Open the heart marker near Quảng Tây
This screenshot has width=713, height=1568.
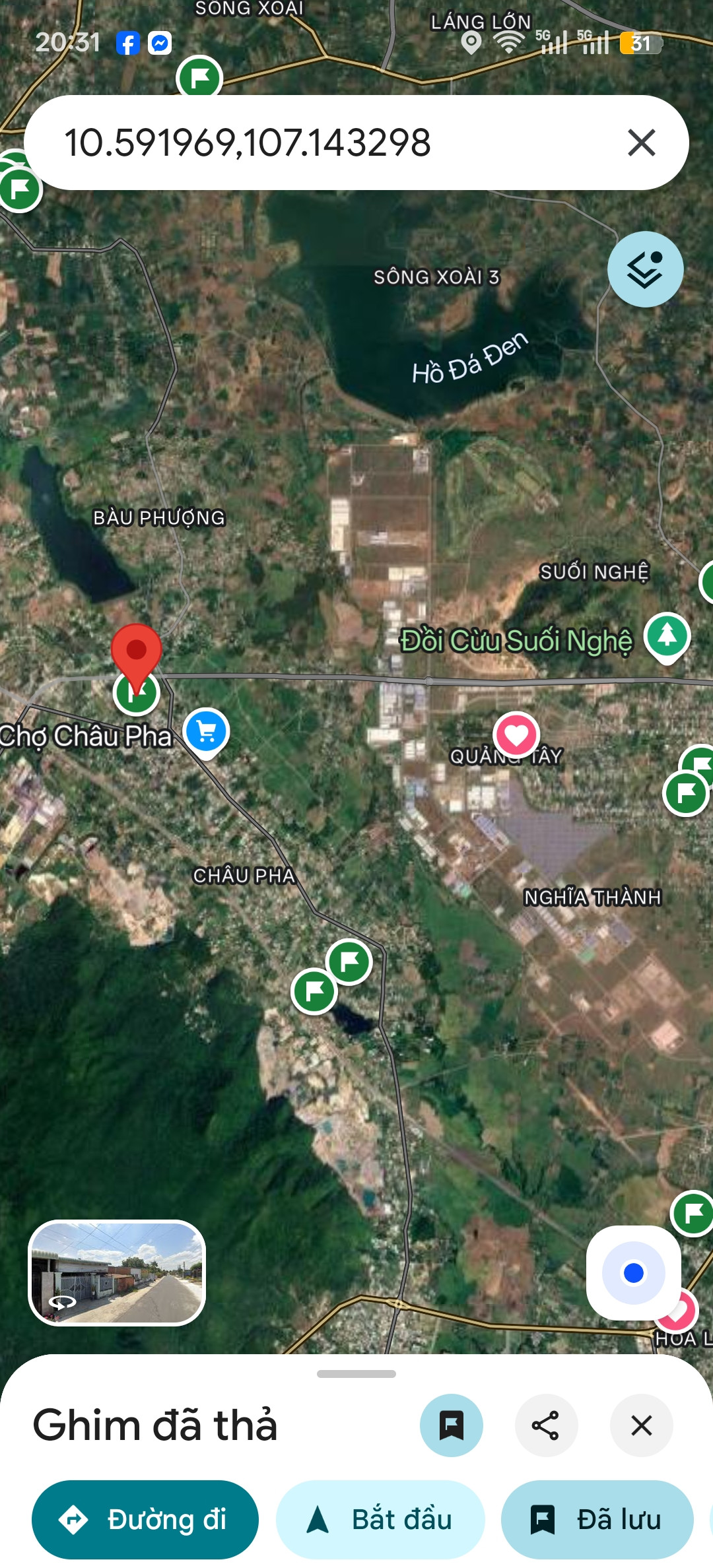coord(516,735)
